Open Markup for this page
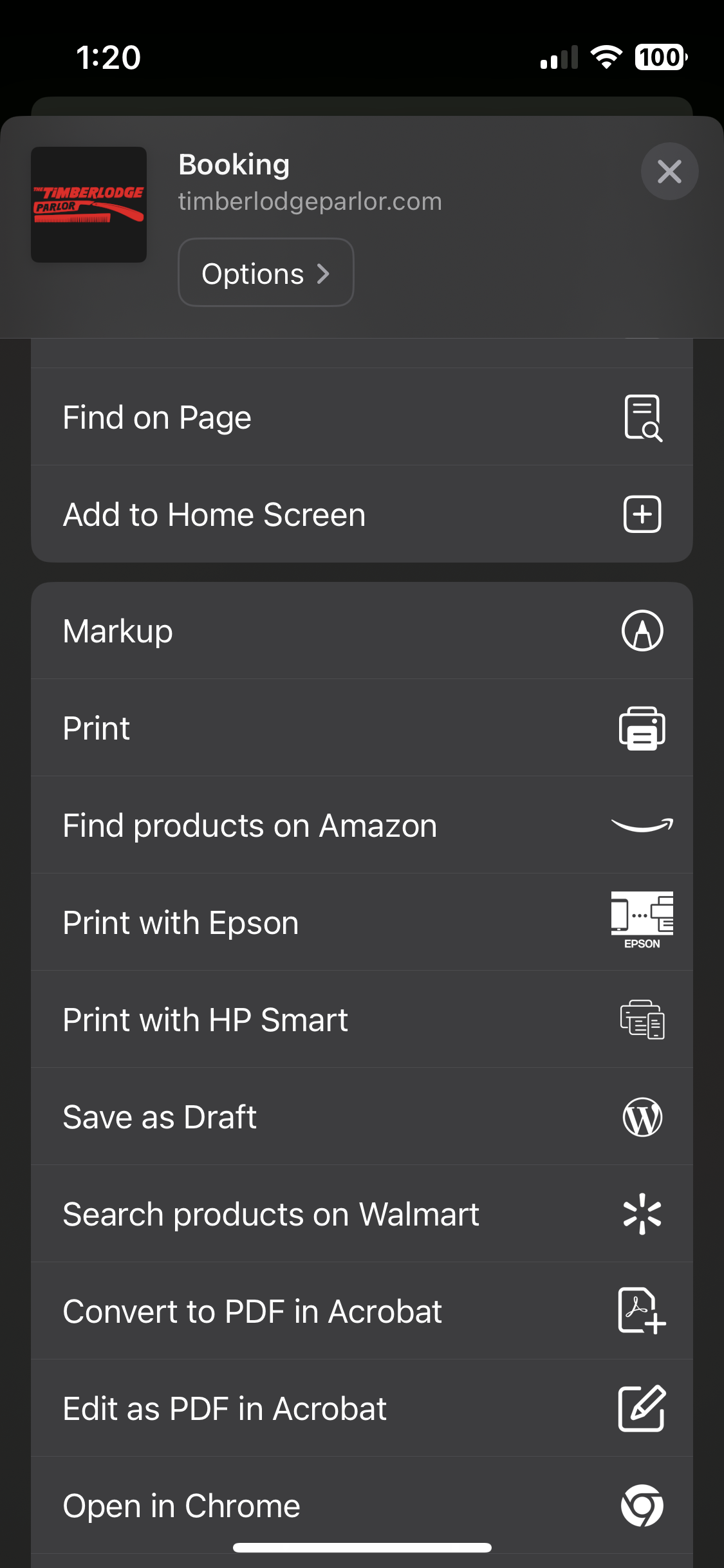 click(362, 631)
